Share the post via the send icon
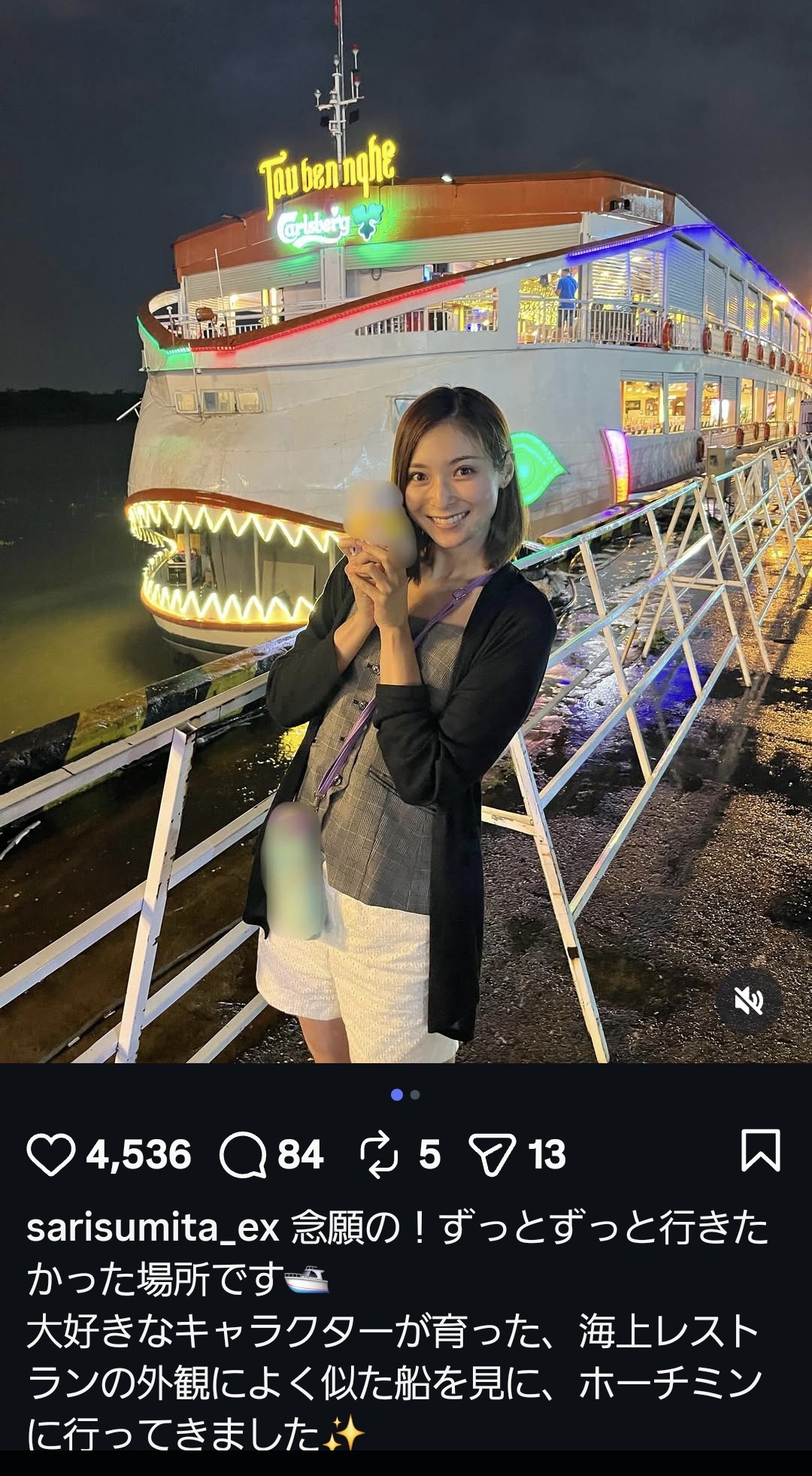This screenshot has width=812, height=1476. (492, 1154)
